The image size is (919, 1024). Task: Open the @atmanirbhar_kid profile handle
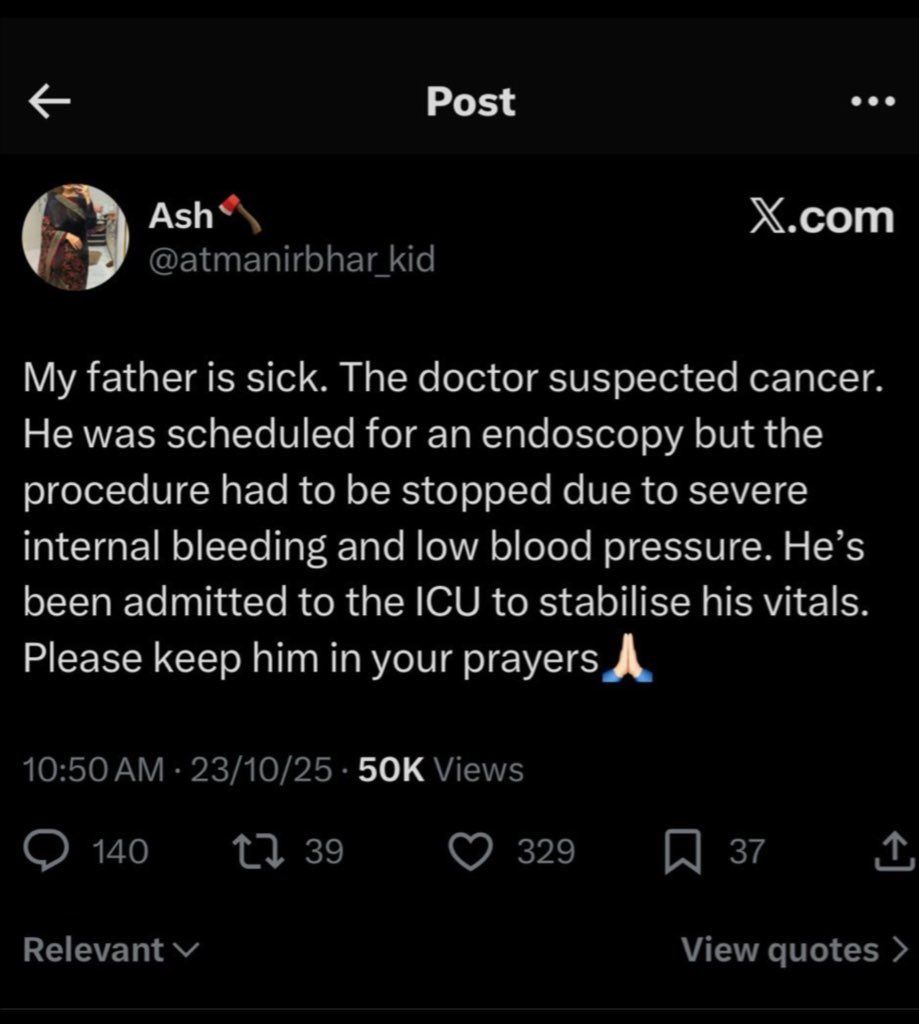(291, 261)
